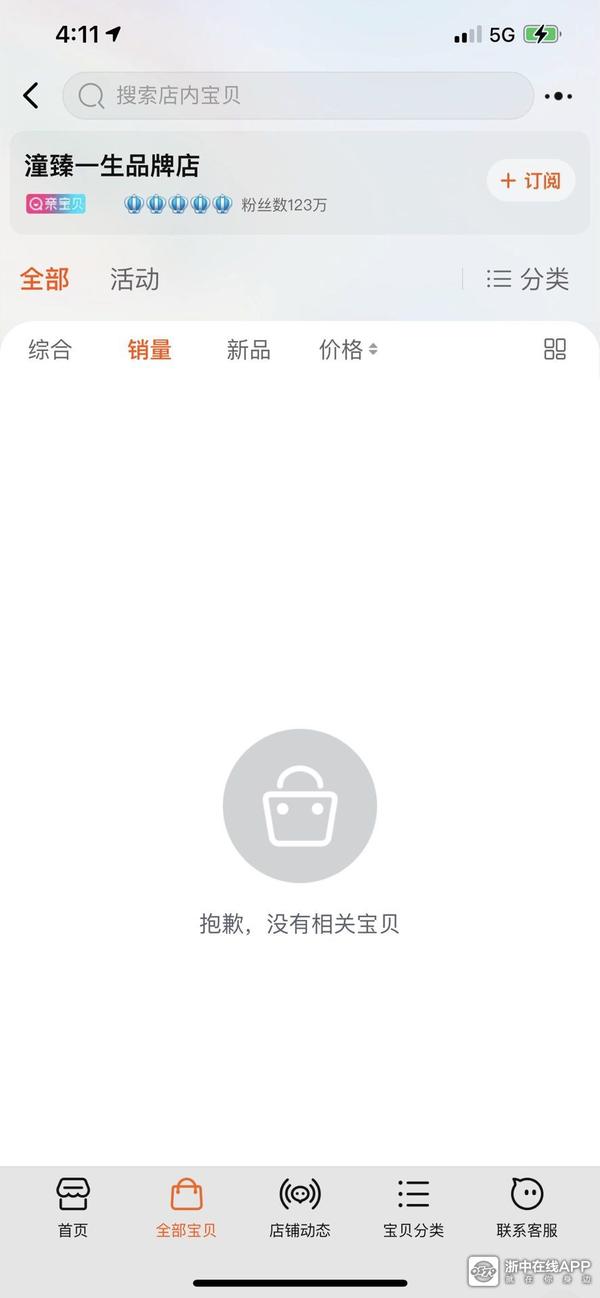The image size is (600, 1298).
Task: Select the 全部宝贝 bottom tab
Action: tap(186, 1207)
